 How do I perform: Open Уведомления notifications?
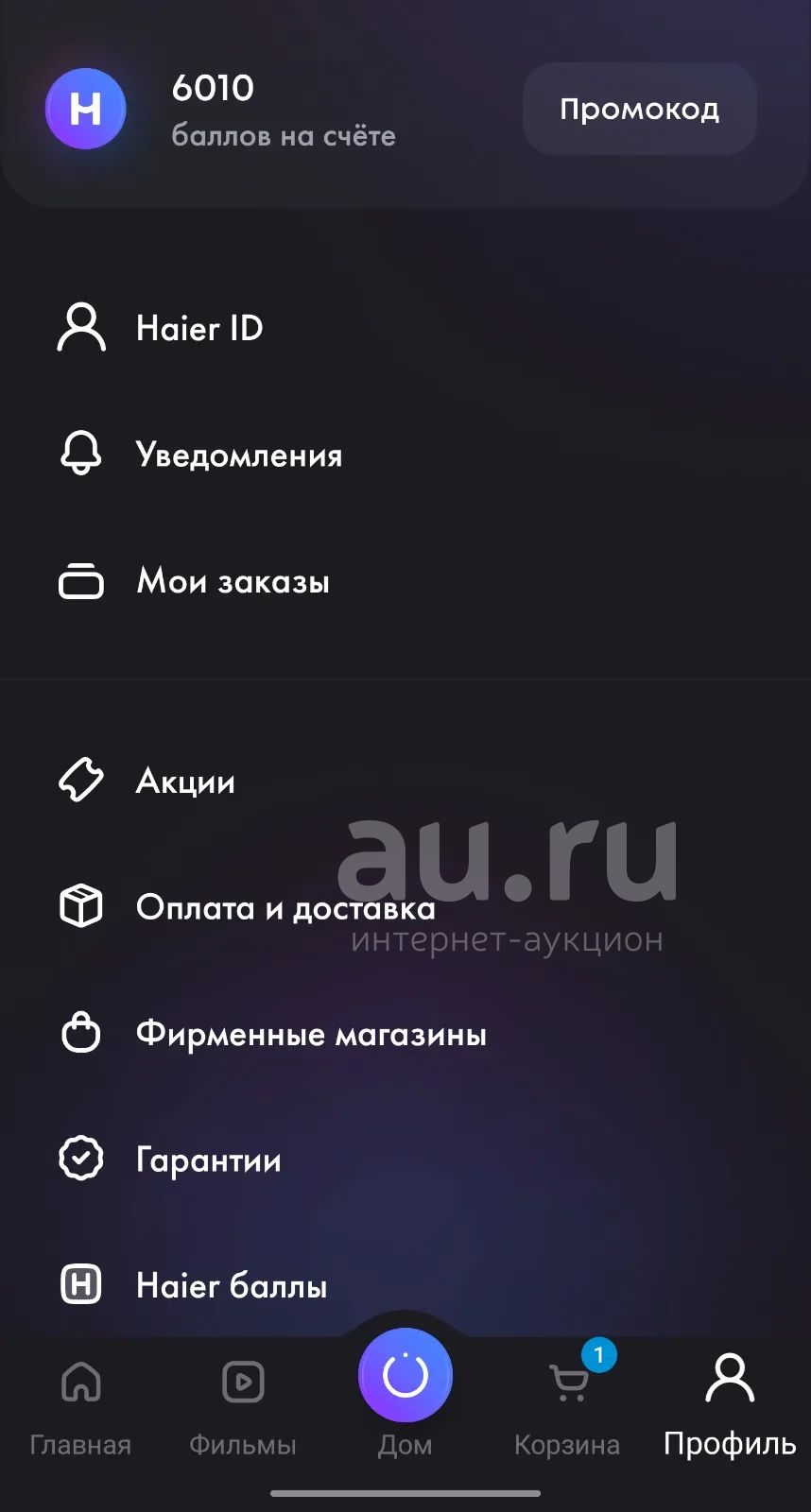[405, 455]
